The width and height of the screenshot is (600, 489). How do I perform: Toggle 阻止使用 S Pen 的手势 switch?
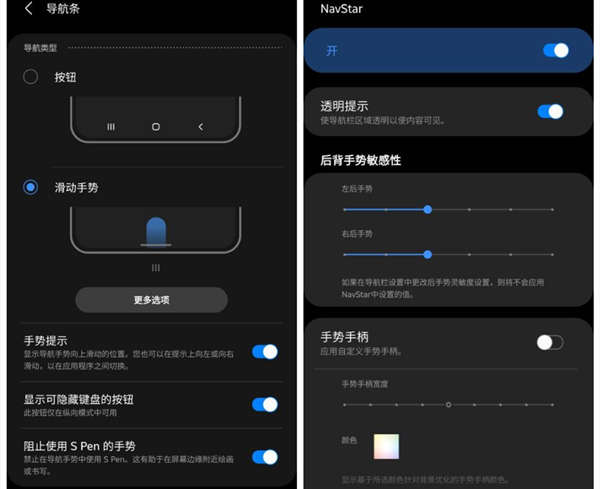click(264, 457)
